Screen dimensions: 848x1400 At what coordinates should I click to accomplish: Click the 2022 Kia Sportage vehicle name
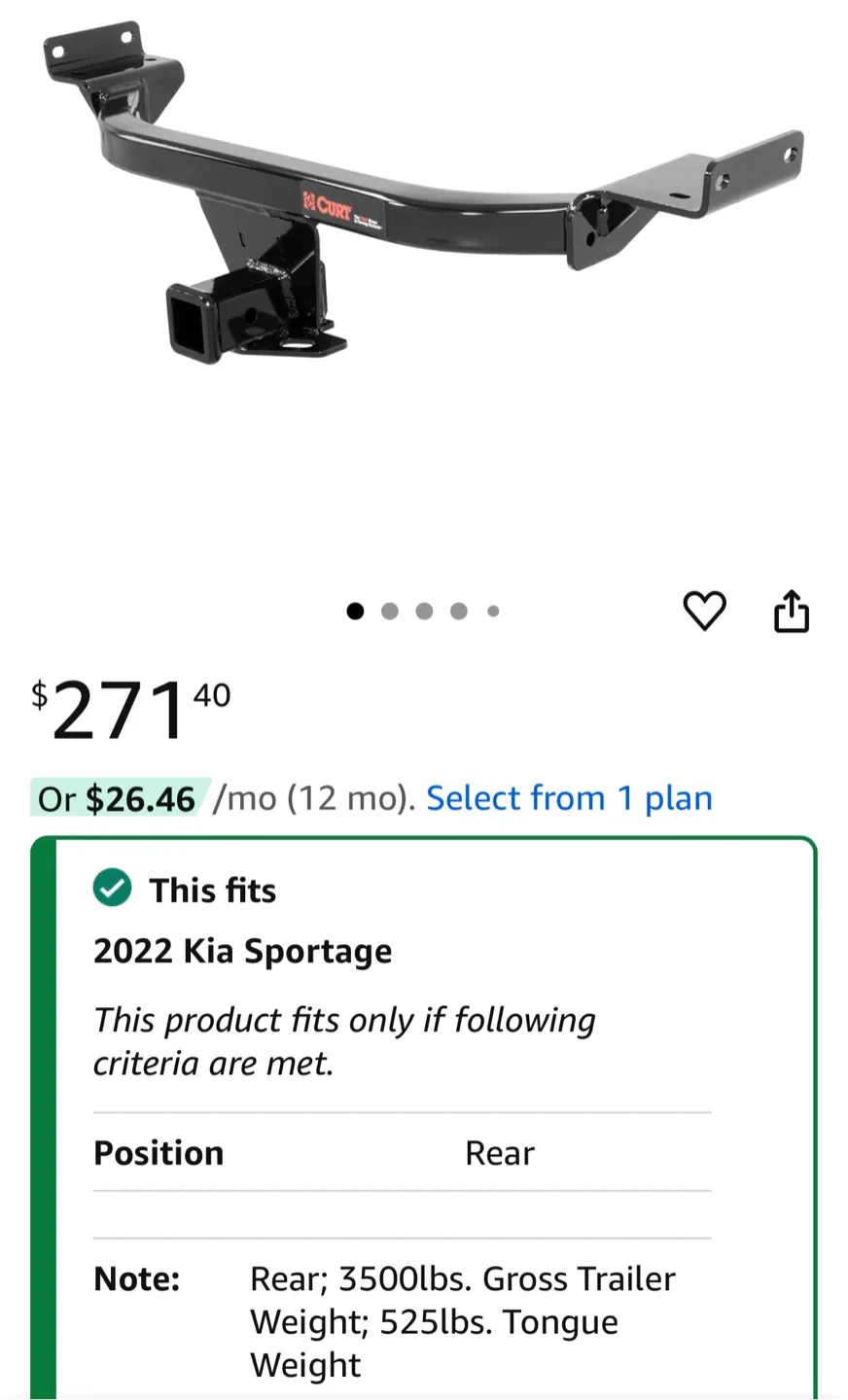(x=242, y=951)
